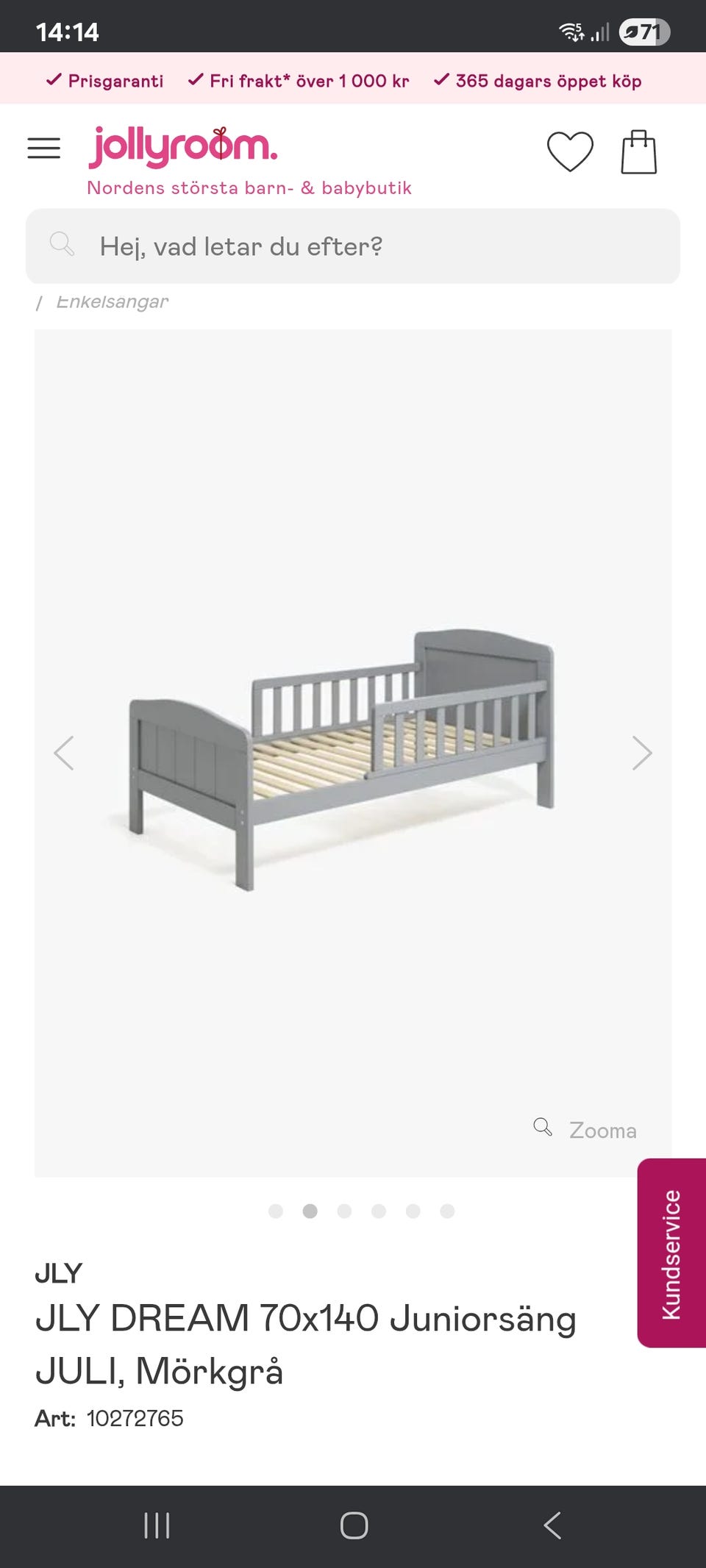This screenshot has height=1568, width=706.
Task: Open the hamburger menu
Action: [x=43, y=148]
